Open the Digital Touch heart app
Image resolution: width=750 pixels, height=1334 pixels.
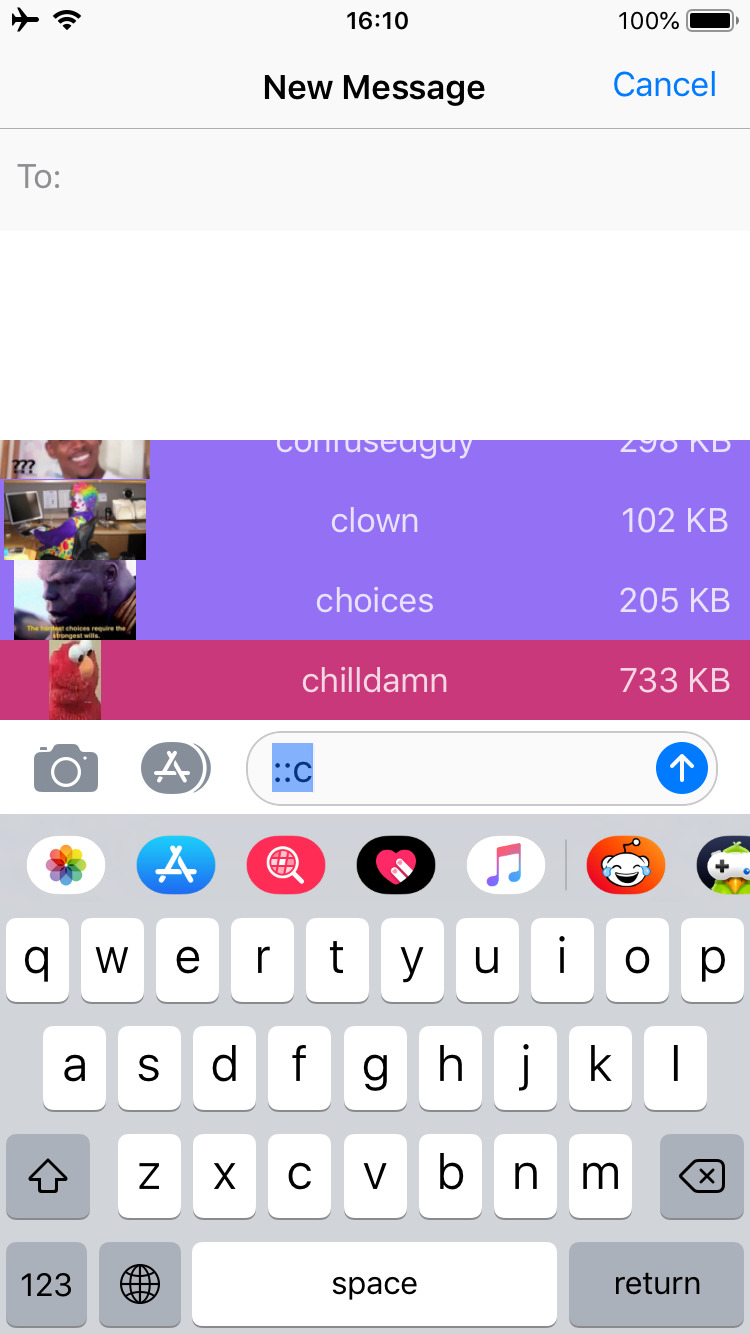(396, 865)
